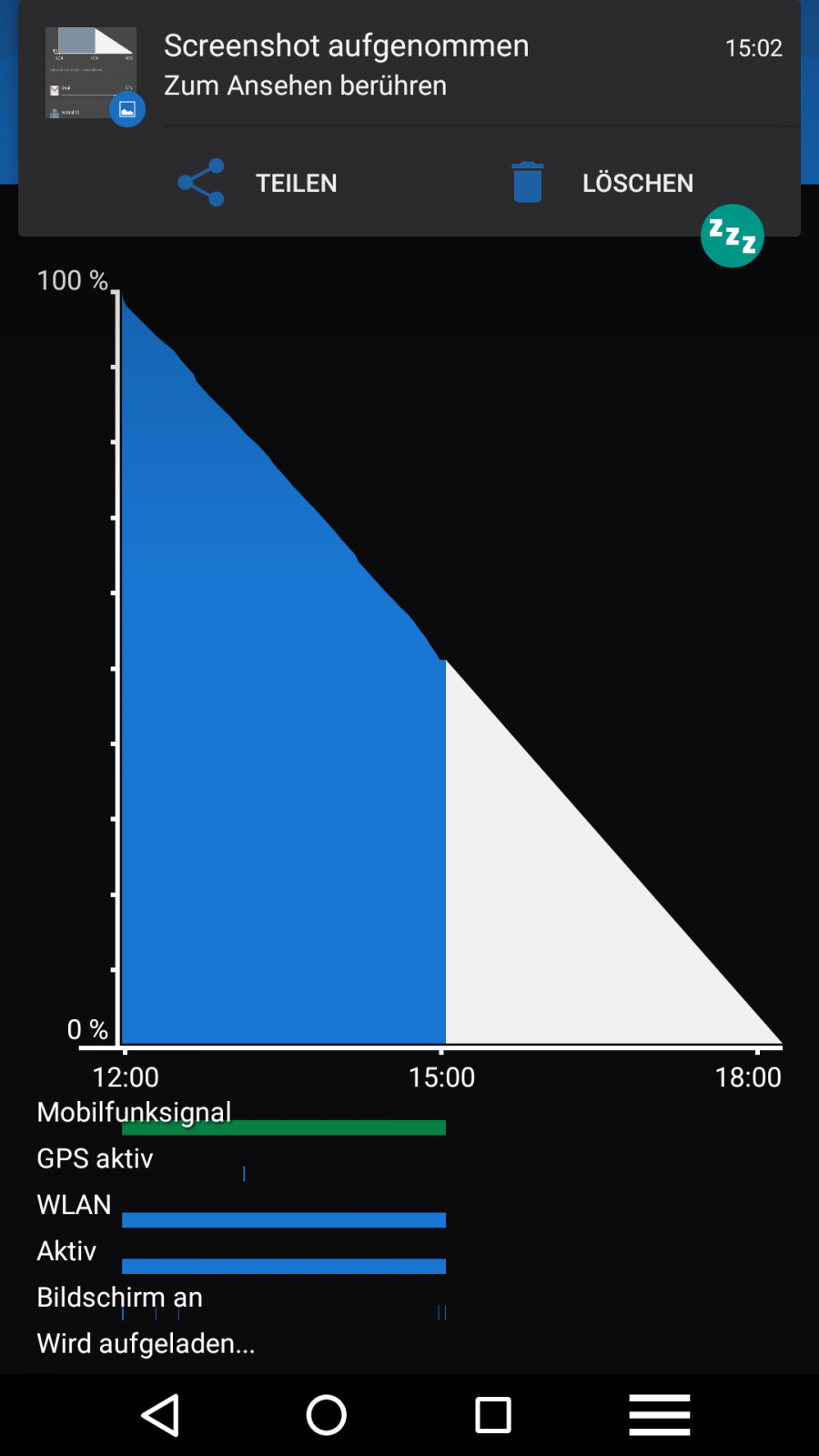Go back with the navigation bar arrow
819x1456 pixels.
tap(161, 1415)
